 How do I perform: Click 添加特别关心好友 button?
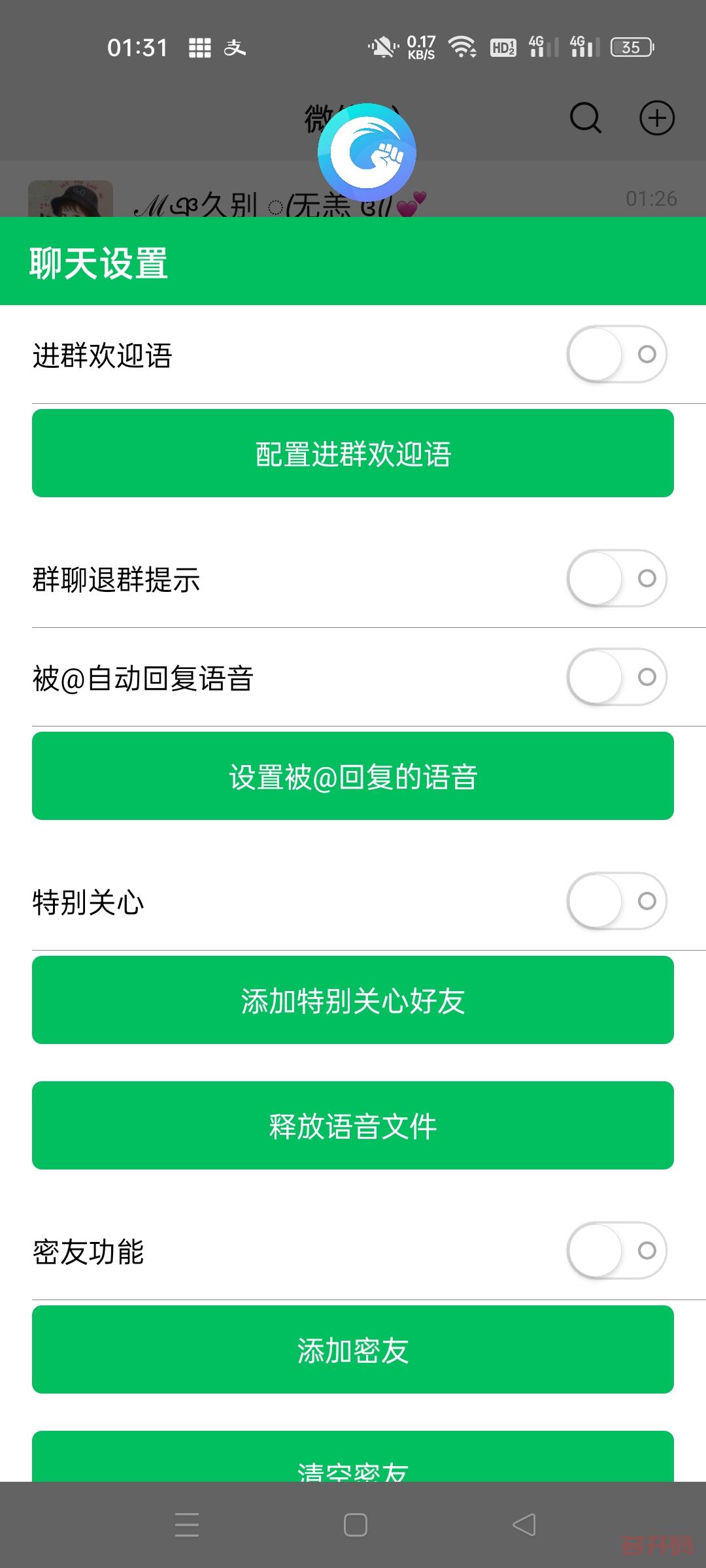[x=352, y=1000]
